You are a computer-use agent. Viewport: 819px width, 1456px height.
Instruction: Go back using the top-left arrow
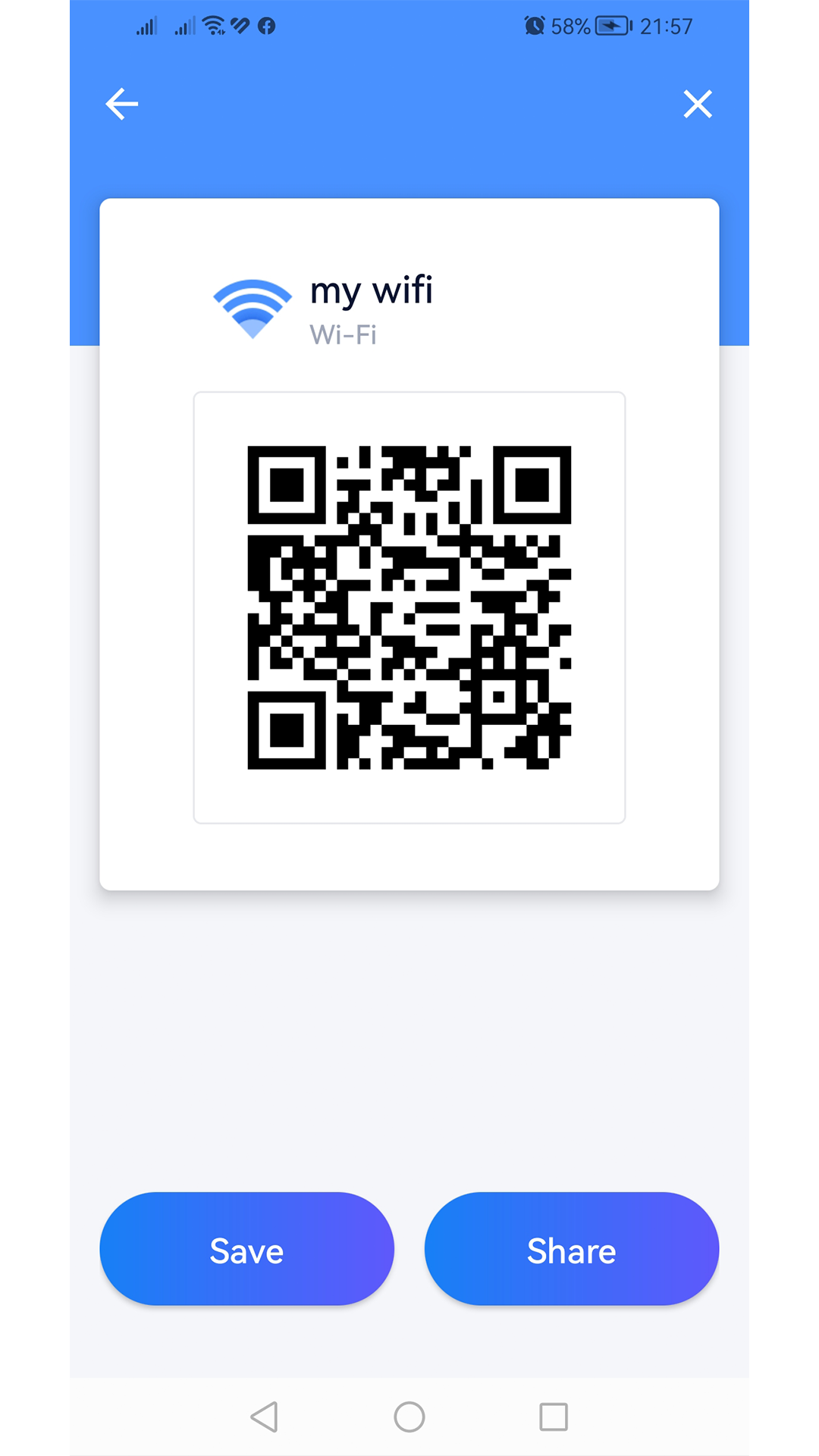pos(121,104)
